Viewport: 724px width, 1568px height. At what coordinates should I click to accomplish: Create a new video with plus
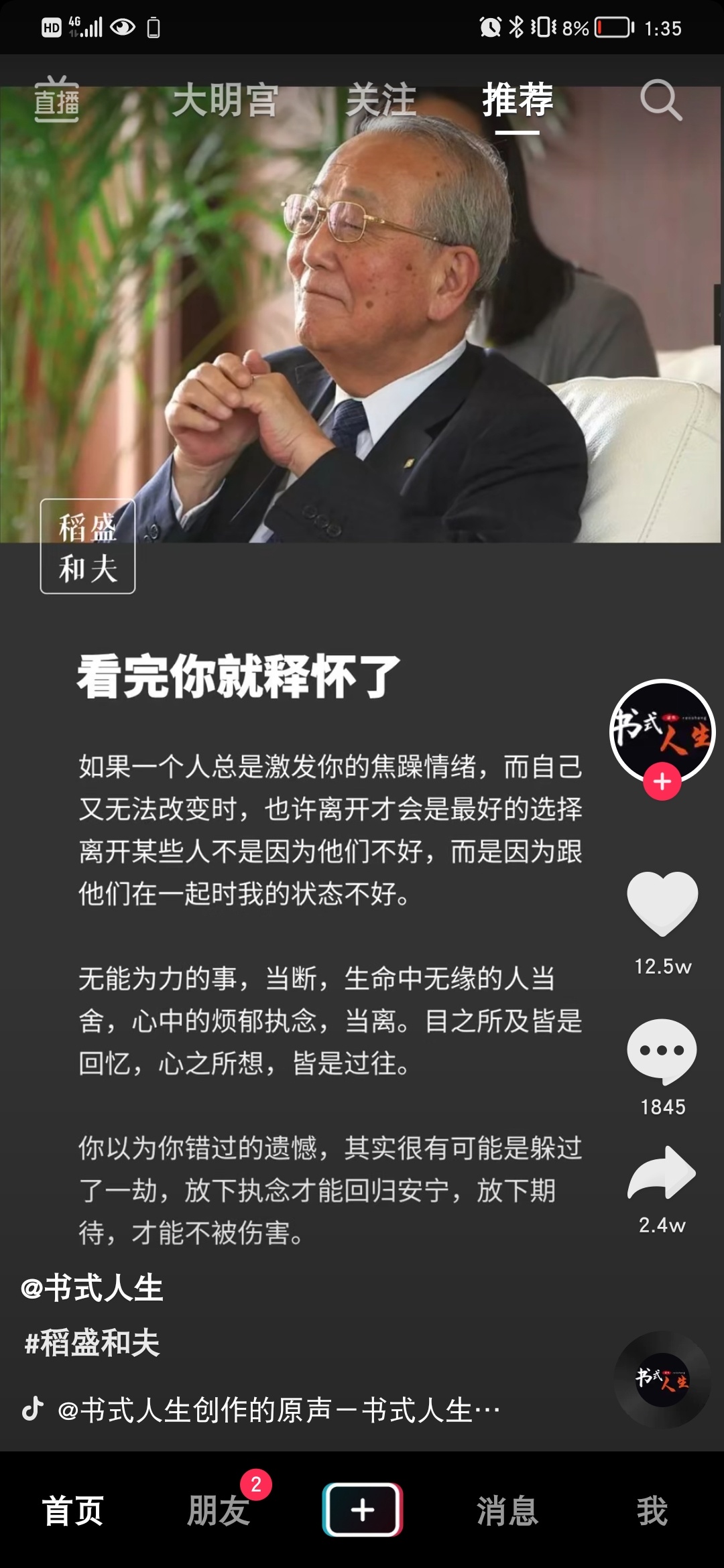pyautogui.click(x=363, y=1510)
